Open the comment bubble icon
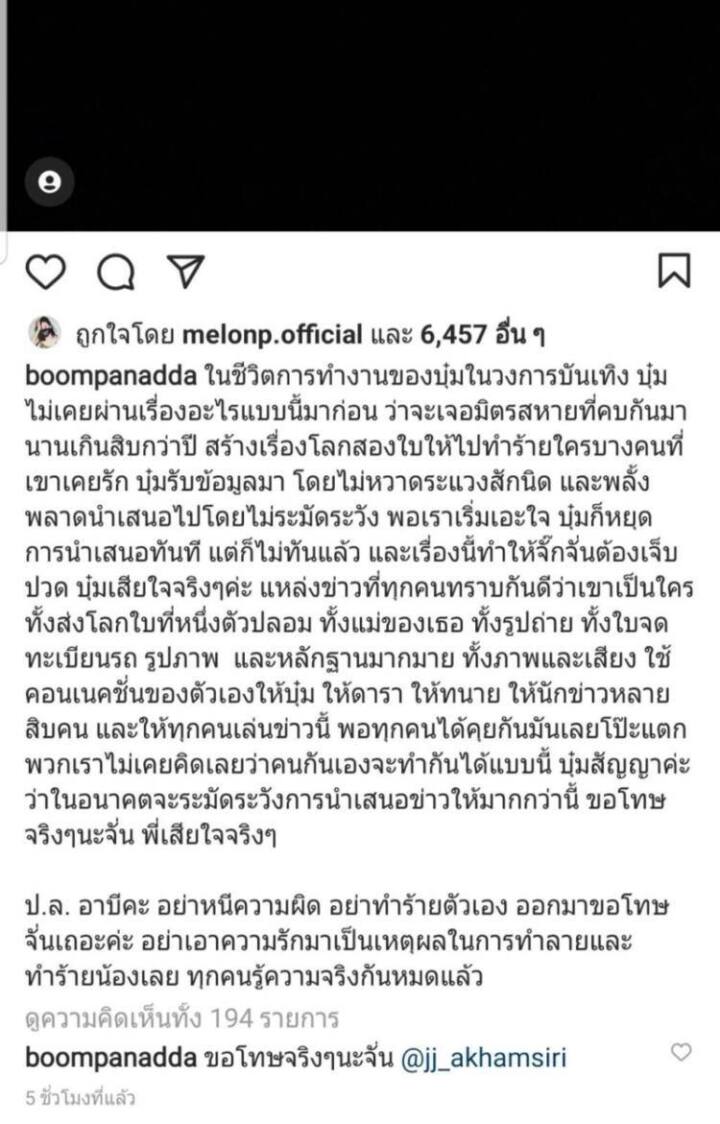 click(116, 271)
